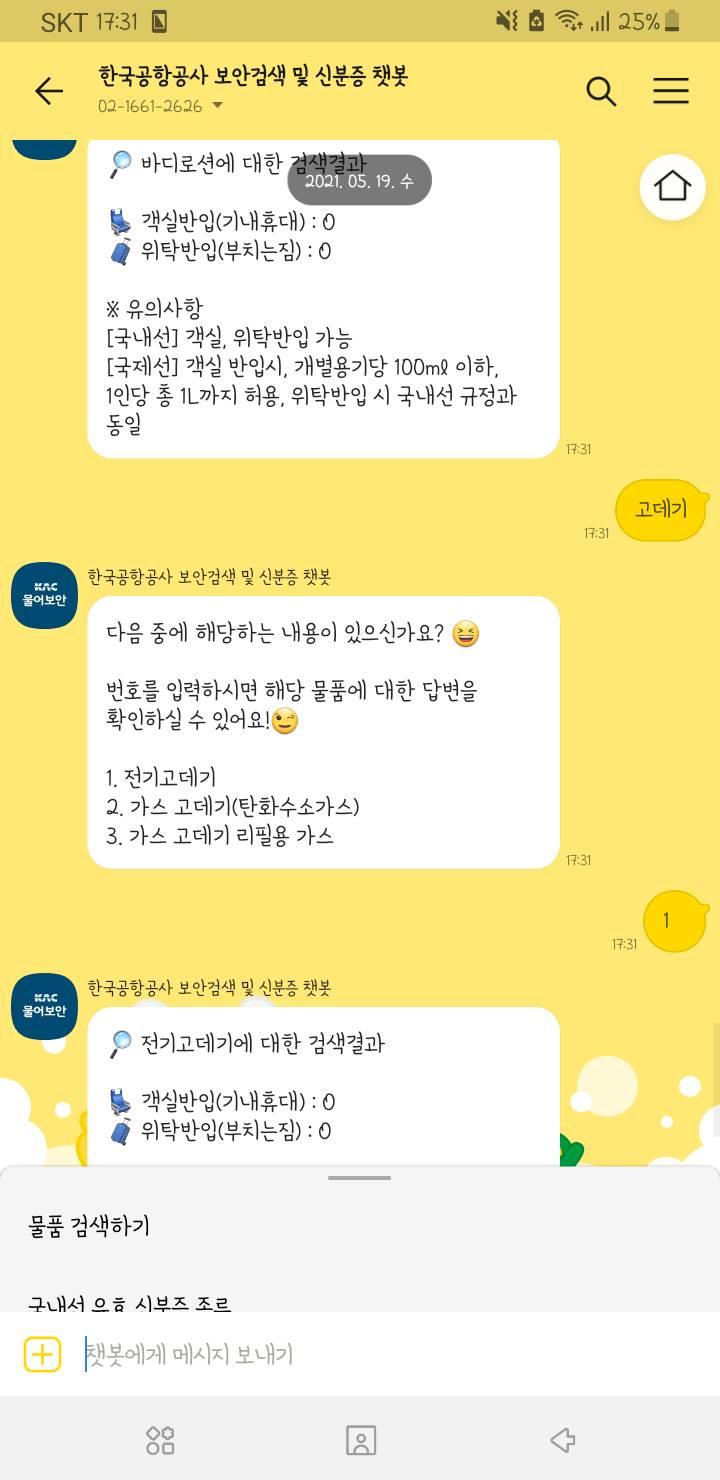The height and width of the screenshot is (1480, 720).
Task: Open the plus attachment icon beside the message box
Action: [41, 1355]
